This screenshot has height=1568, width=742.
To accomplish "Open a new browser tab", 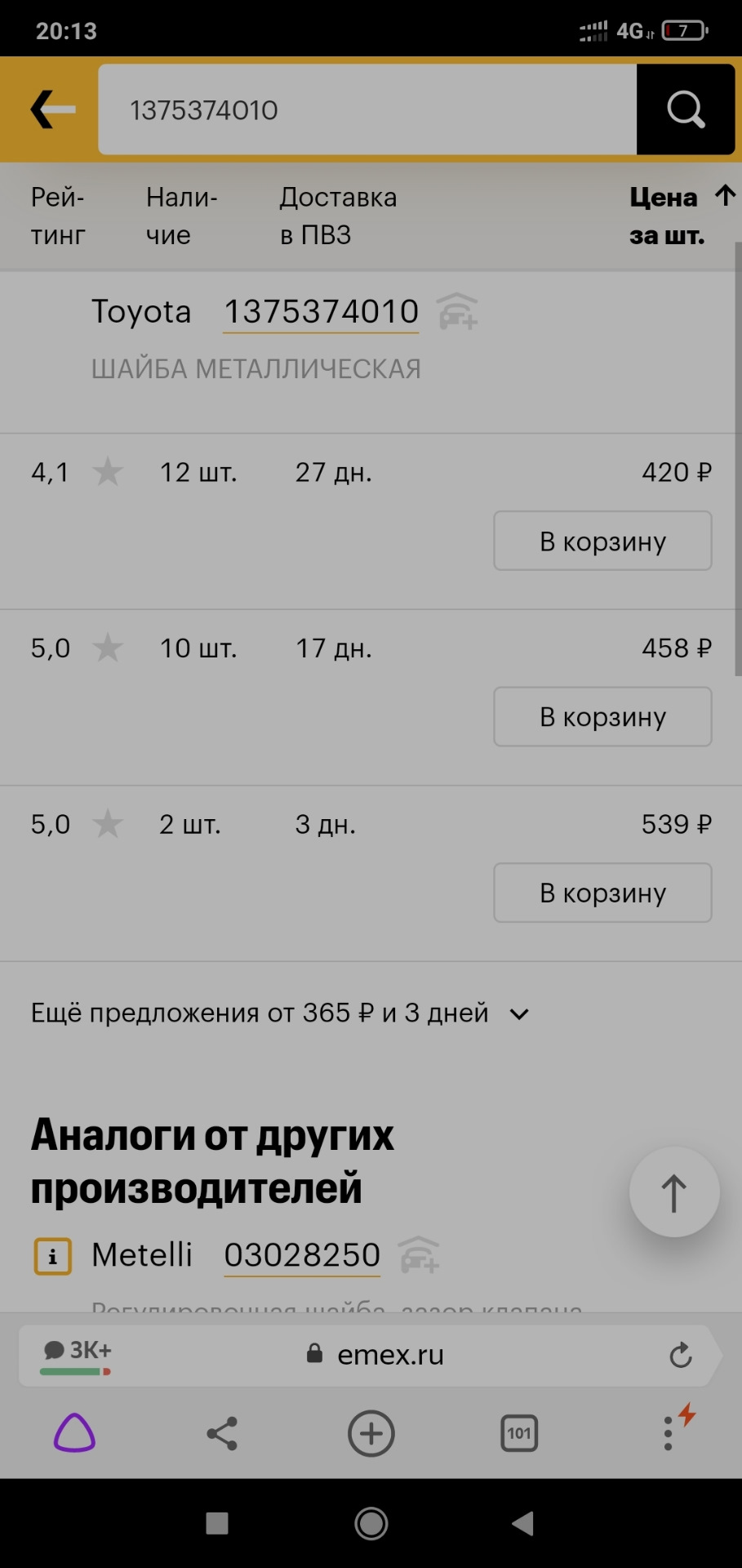I will click(x=371, y=1433).
